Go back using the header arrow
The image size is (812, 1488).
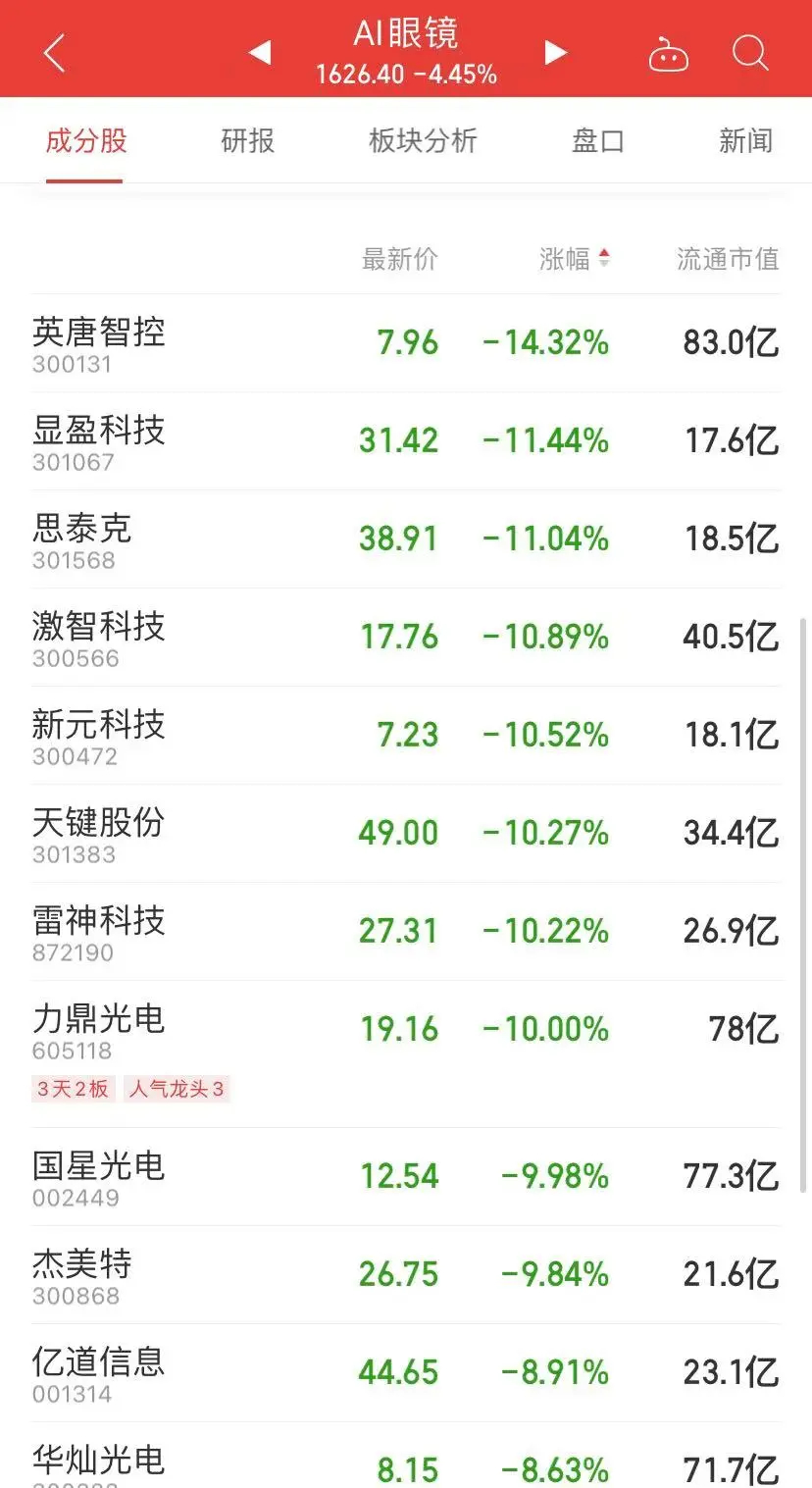(x=54, y=53)
